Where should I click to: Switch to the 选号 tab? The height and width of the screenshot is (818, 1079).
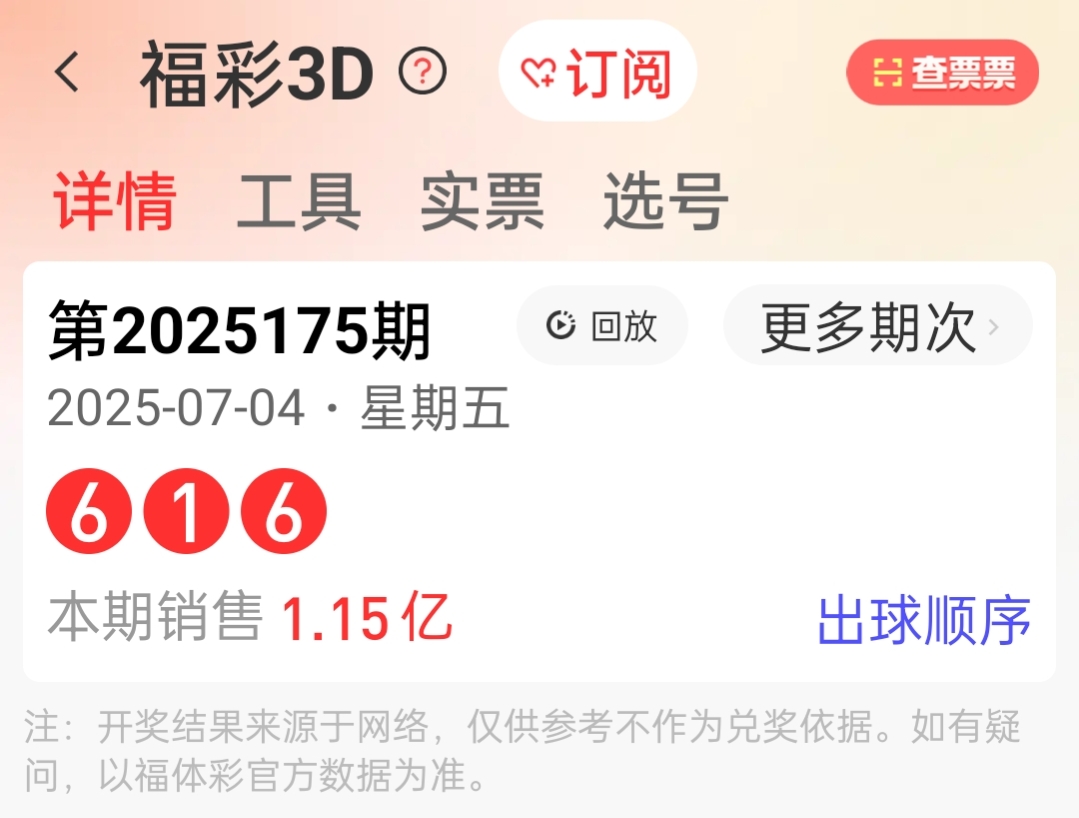[665, 201]
